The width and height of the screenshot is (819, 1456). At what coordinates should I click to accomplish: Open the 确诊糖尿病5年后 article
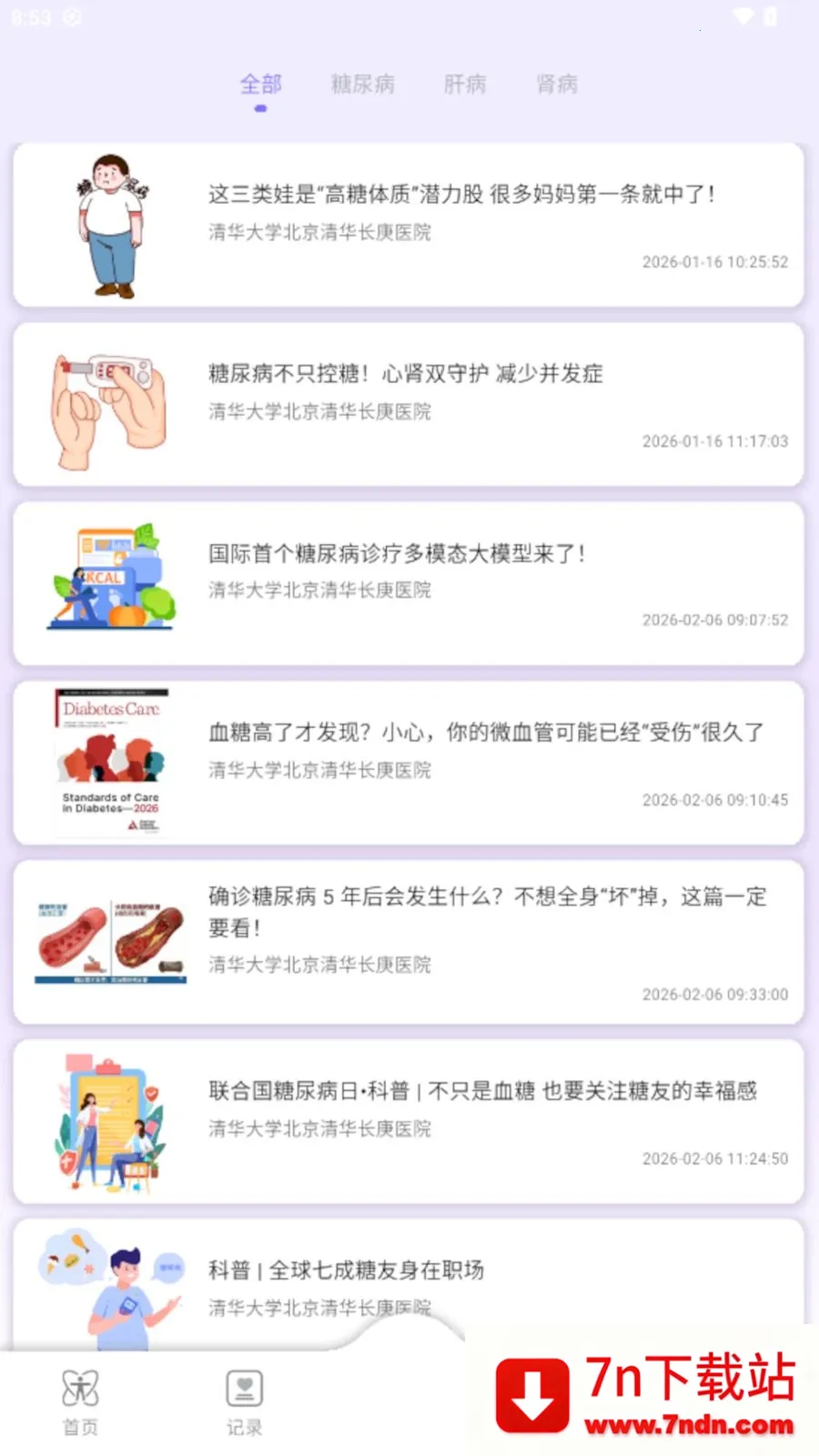point(486,913)
